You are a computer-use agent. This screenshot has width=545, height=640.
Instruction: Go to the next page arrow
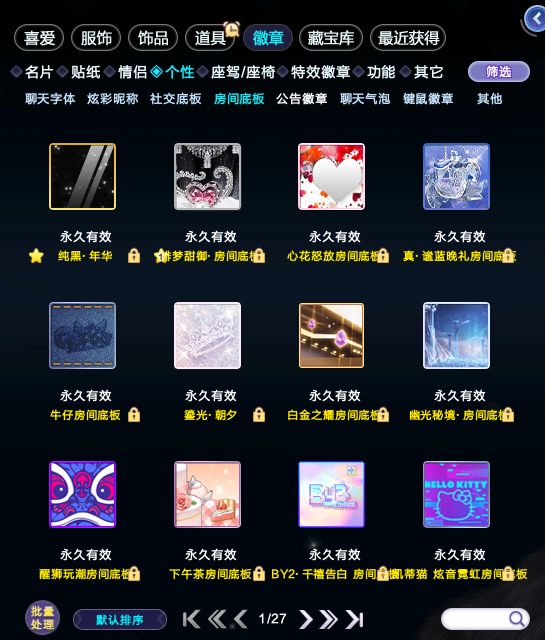[x=305, y=619]
